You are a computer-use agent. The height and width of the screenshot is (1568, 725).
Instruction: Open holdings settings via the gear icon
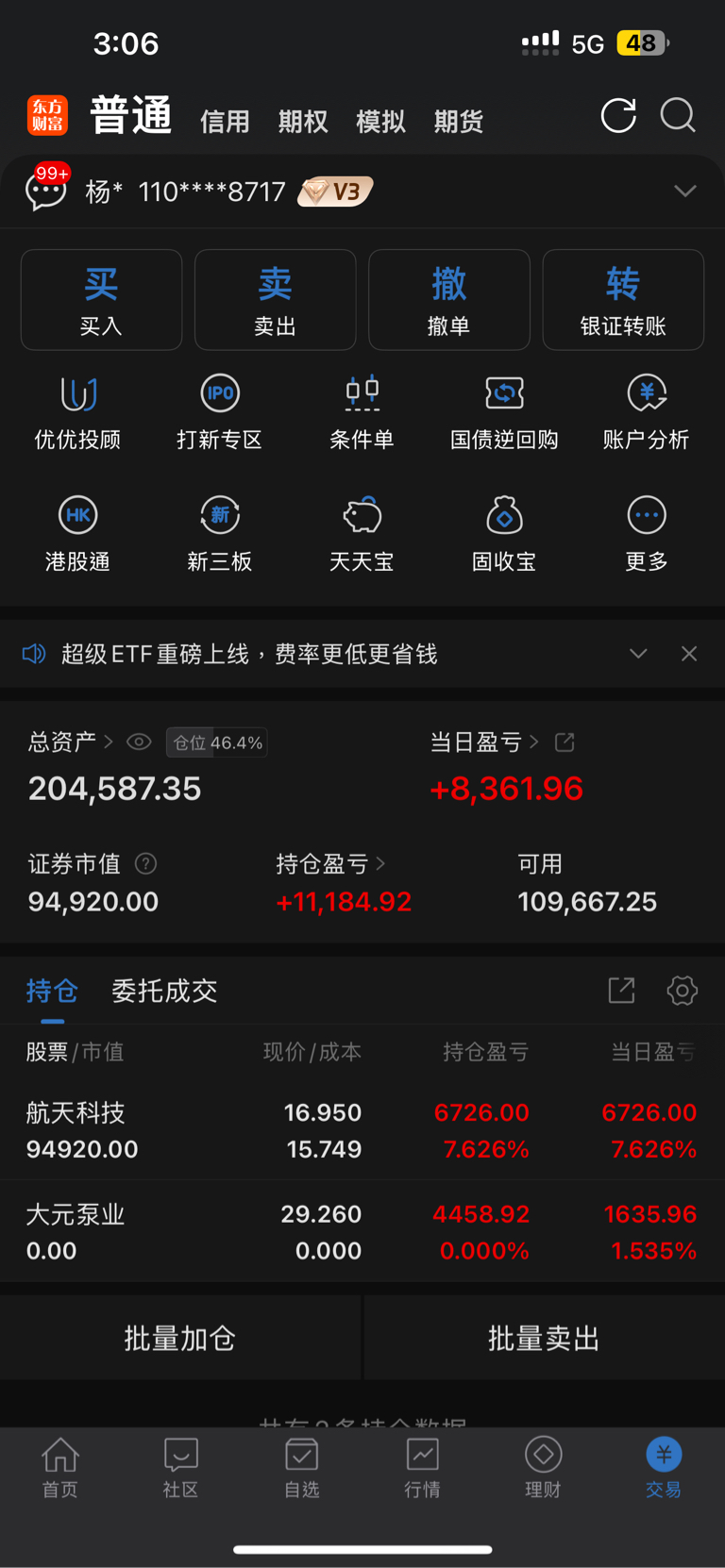682,991
